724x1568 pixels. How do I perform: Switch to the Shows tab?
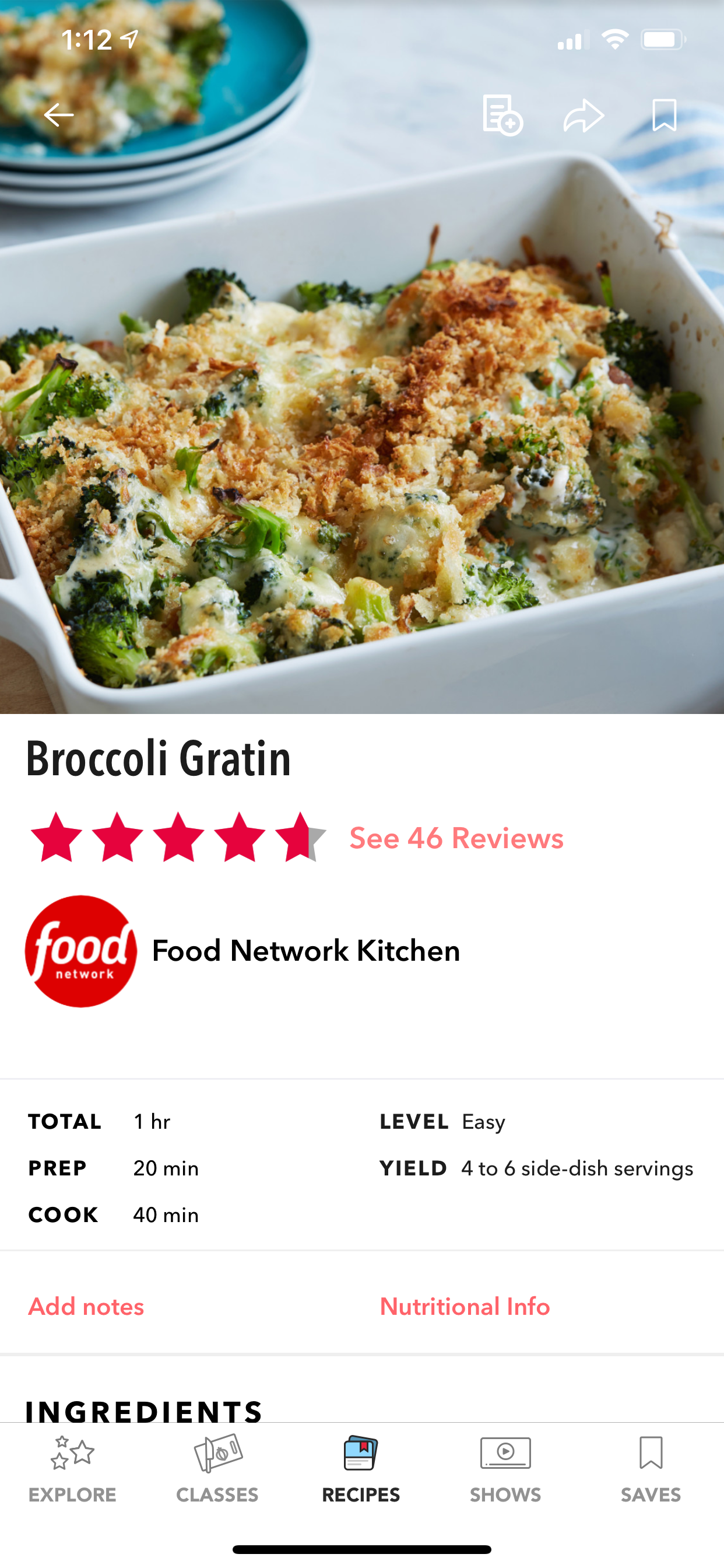[505, 1469]
